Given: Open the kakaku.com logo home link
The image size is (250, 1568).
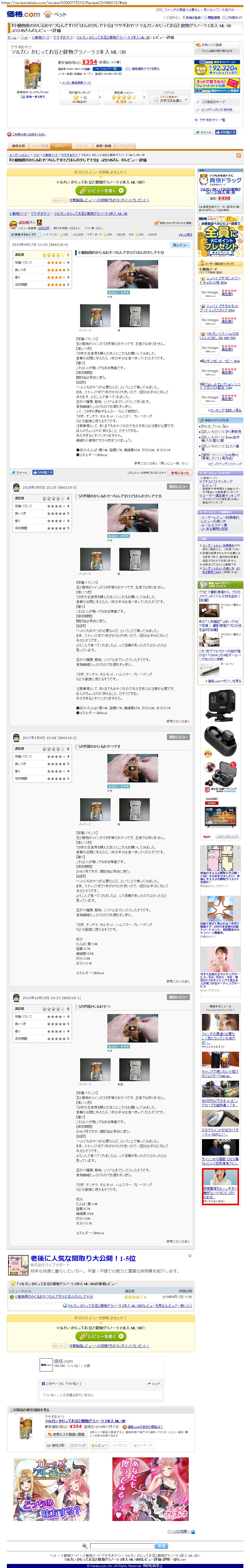Looking at the screenshot, I should tap(24, 13).
